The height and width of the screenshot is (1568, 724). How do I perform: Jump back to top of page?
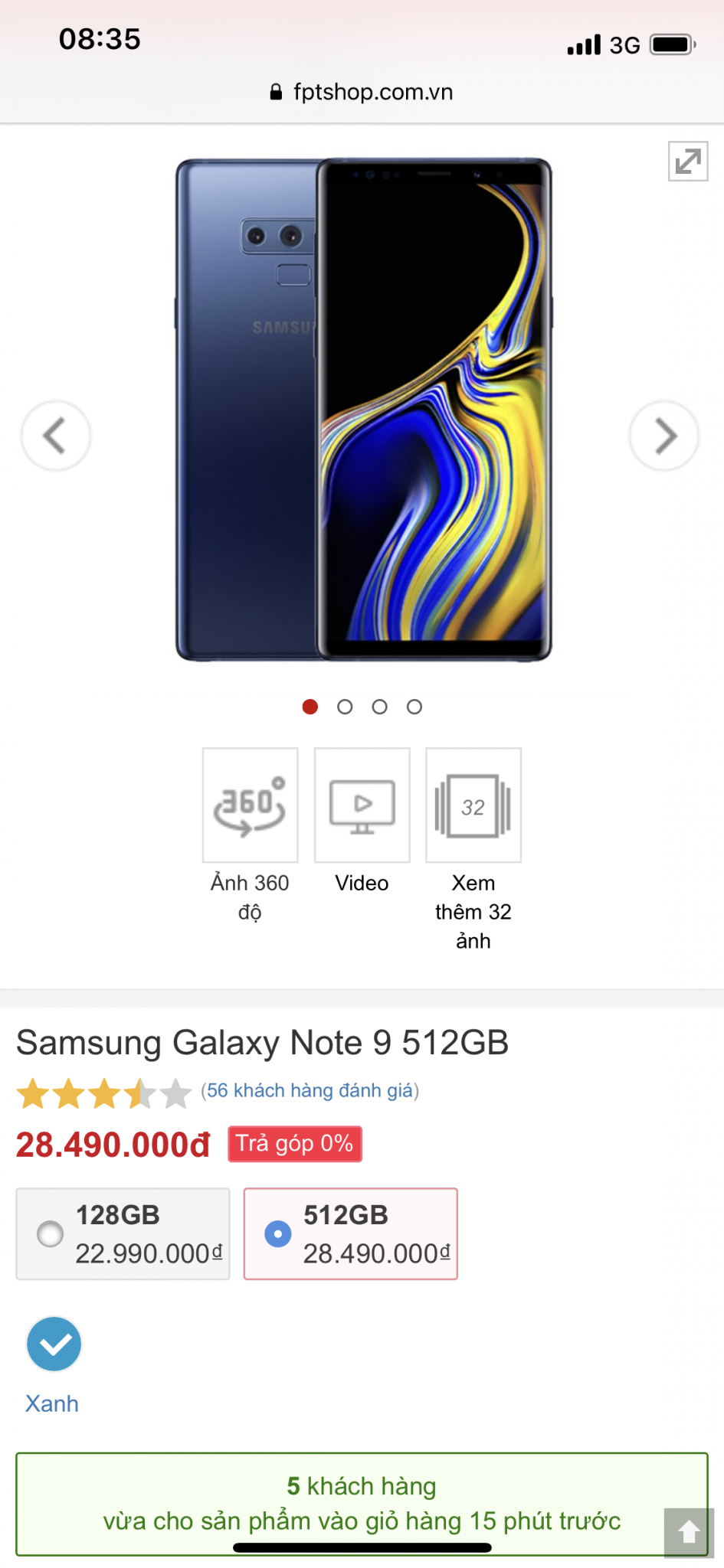pos(688,1532)
